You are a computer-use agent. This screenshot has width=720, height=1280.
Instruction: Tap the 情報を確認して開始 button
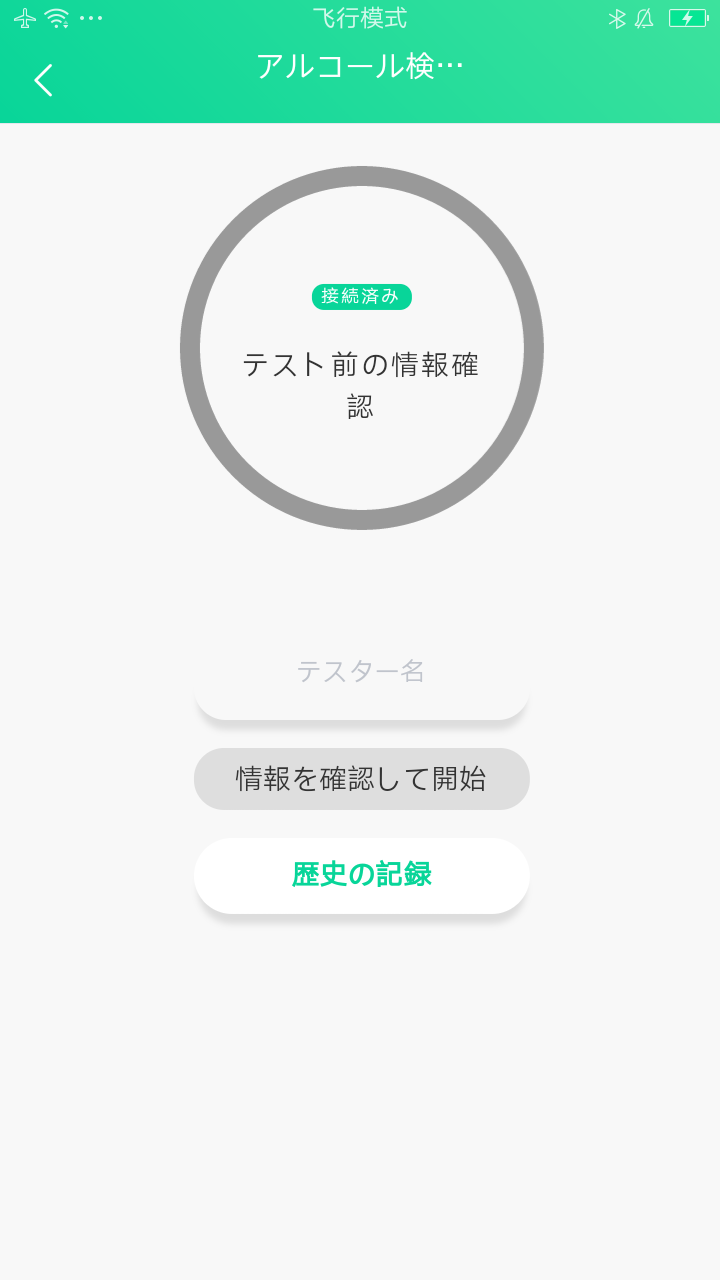(361, 779)
